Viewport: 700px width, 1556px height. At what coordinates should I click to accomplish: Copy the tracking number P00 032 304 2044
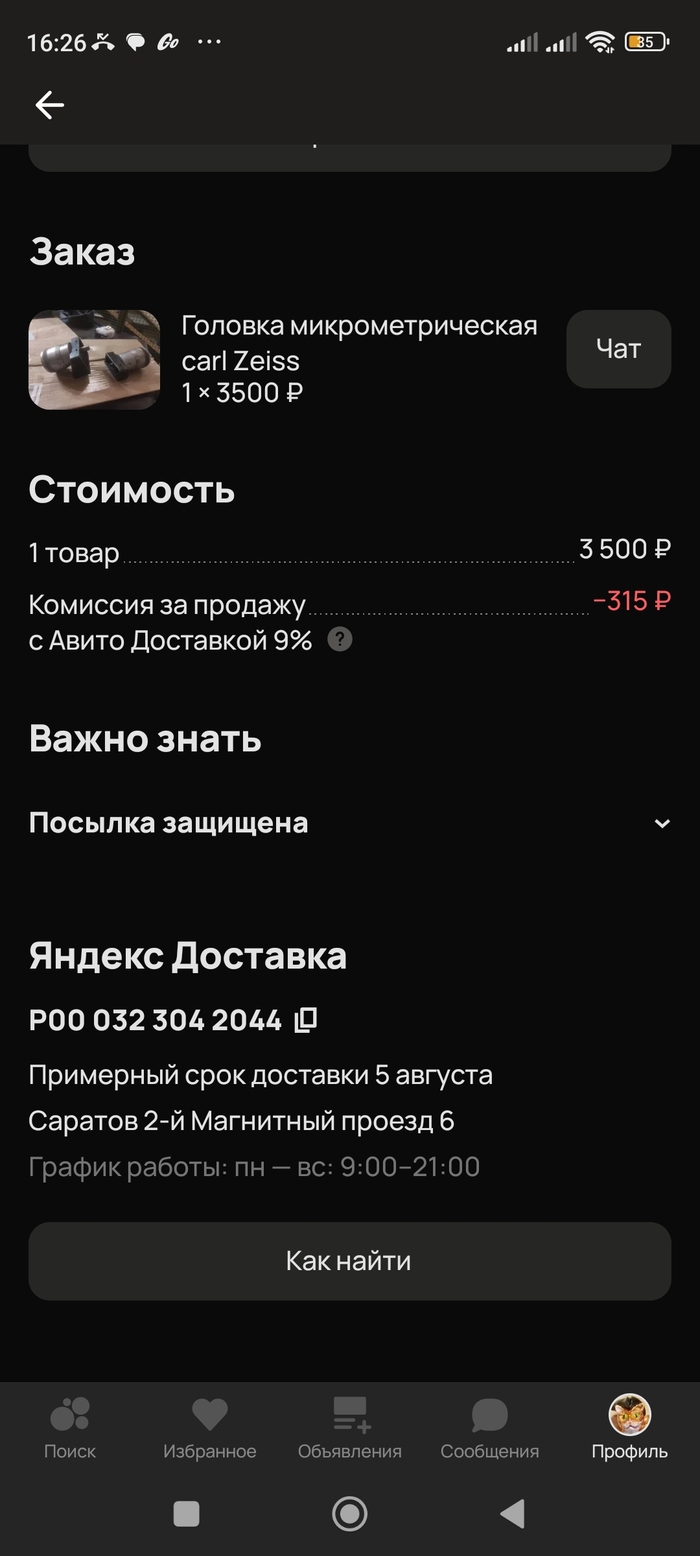306,1020
